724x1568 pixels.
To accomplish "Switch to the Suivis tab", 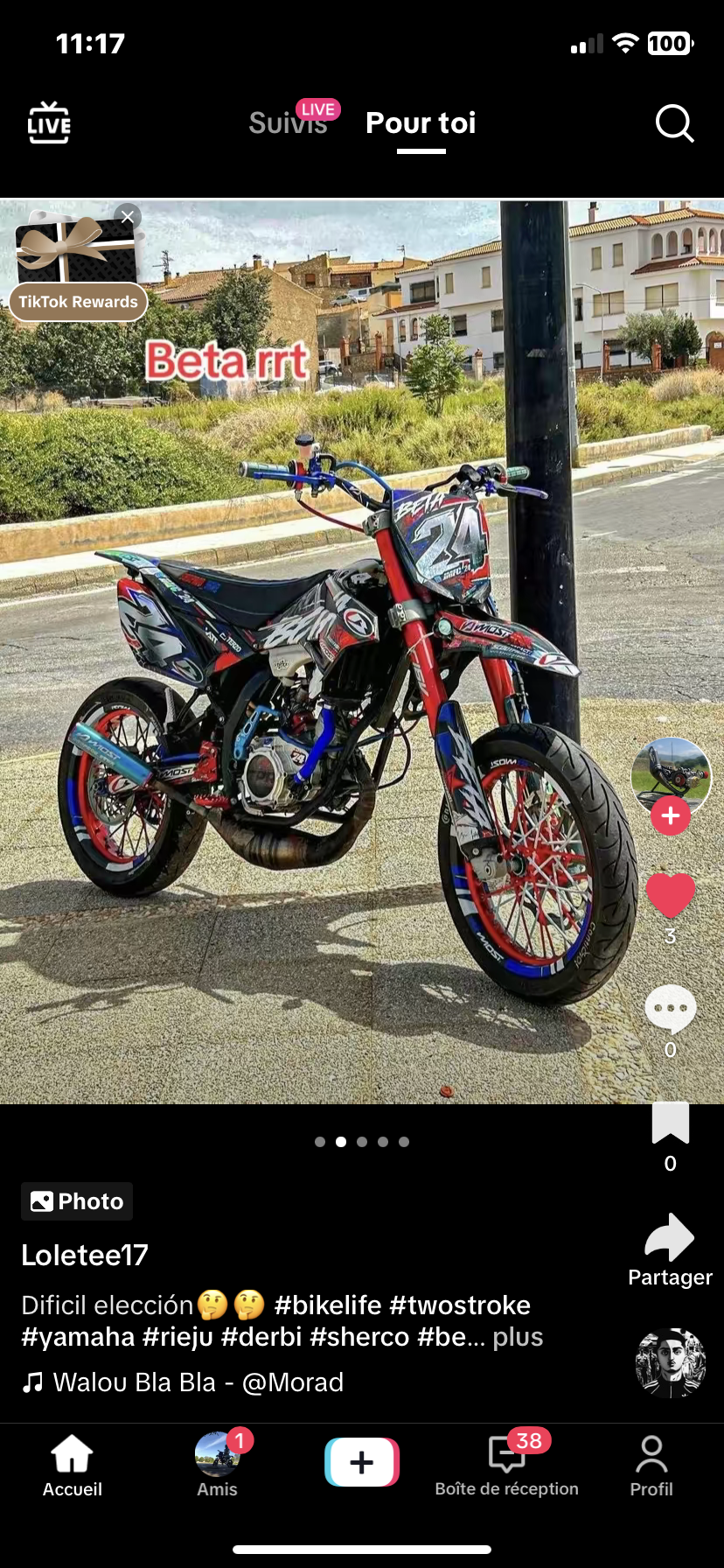I will [288, 123].
